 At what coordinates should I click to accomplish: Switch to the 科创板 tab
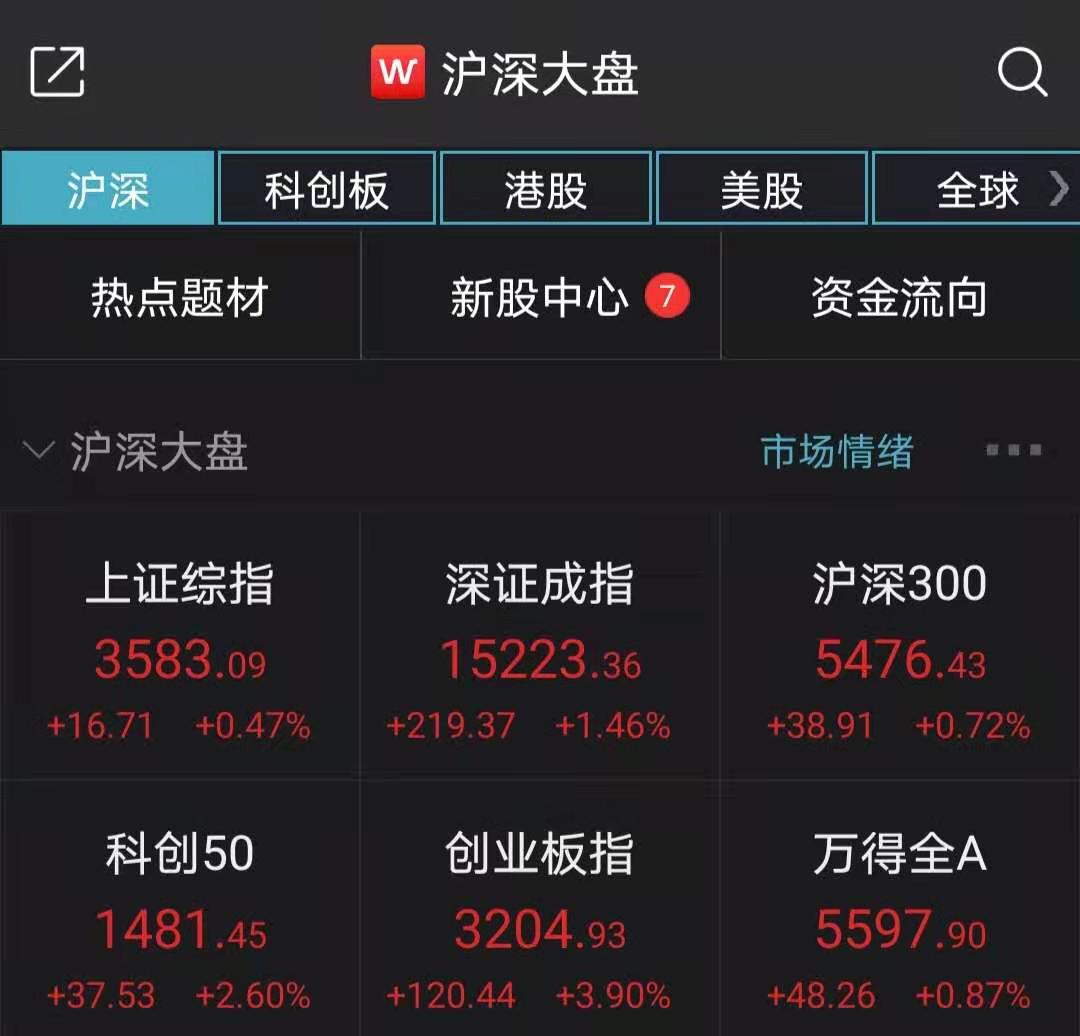327,189
